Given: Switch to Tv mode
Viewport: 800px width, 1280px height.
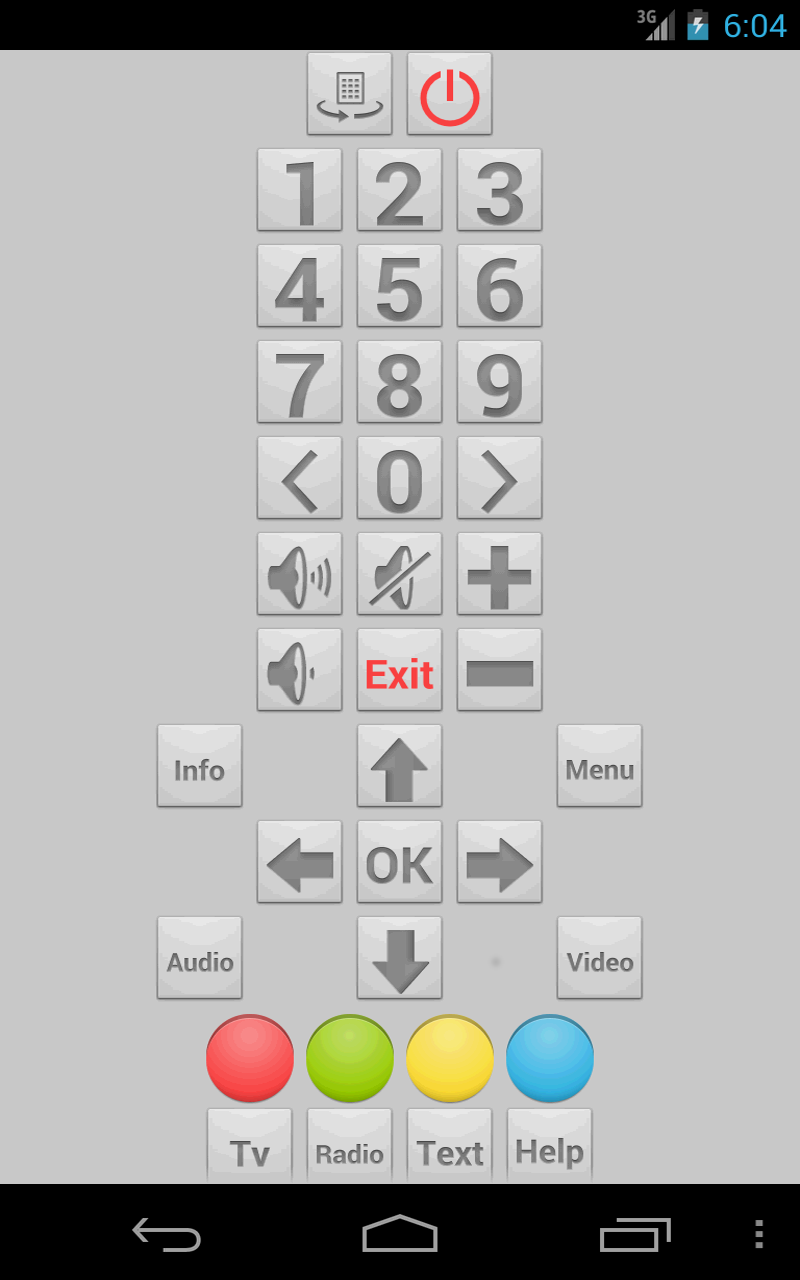Looking at the screenshot, I should click(249, 1150).
